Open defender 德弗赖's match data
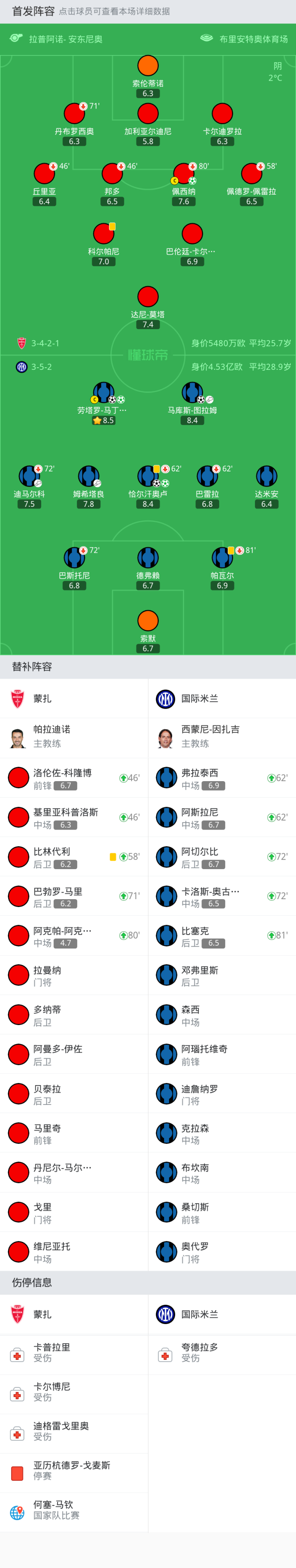The height and width of the screenshot is (1568, 296). pyautogui.click(x=148, y=558)
